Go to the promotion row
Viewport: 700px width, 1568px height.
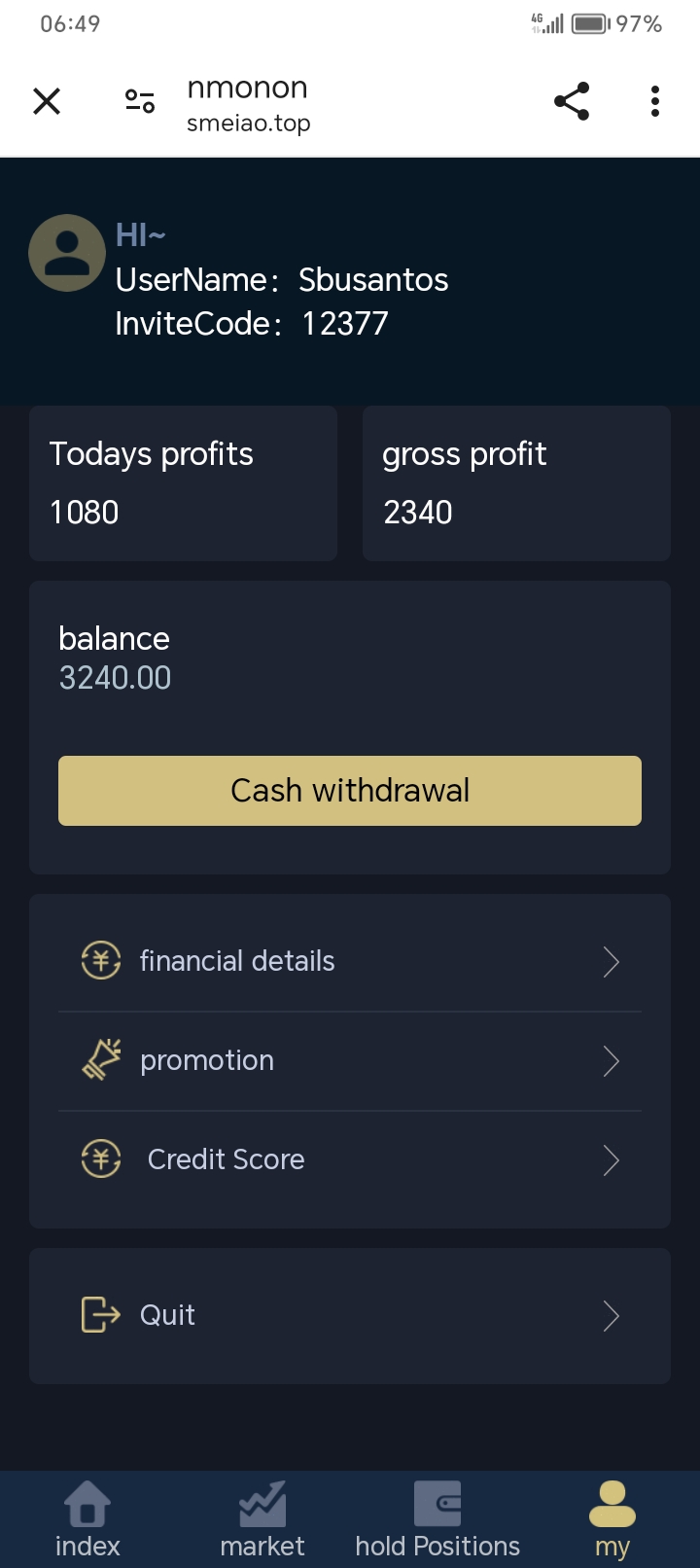(x=350, y=1061)
